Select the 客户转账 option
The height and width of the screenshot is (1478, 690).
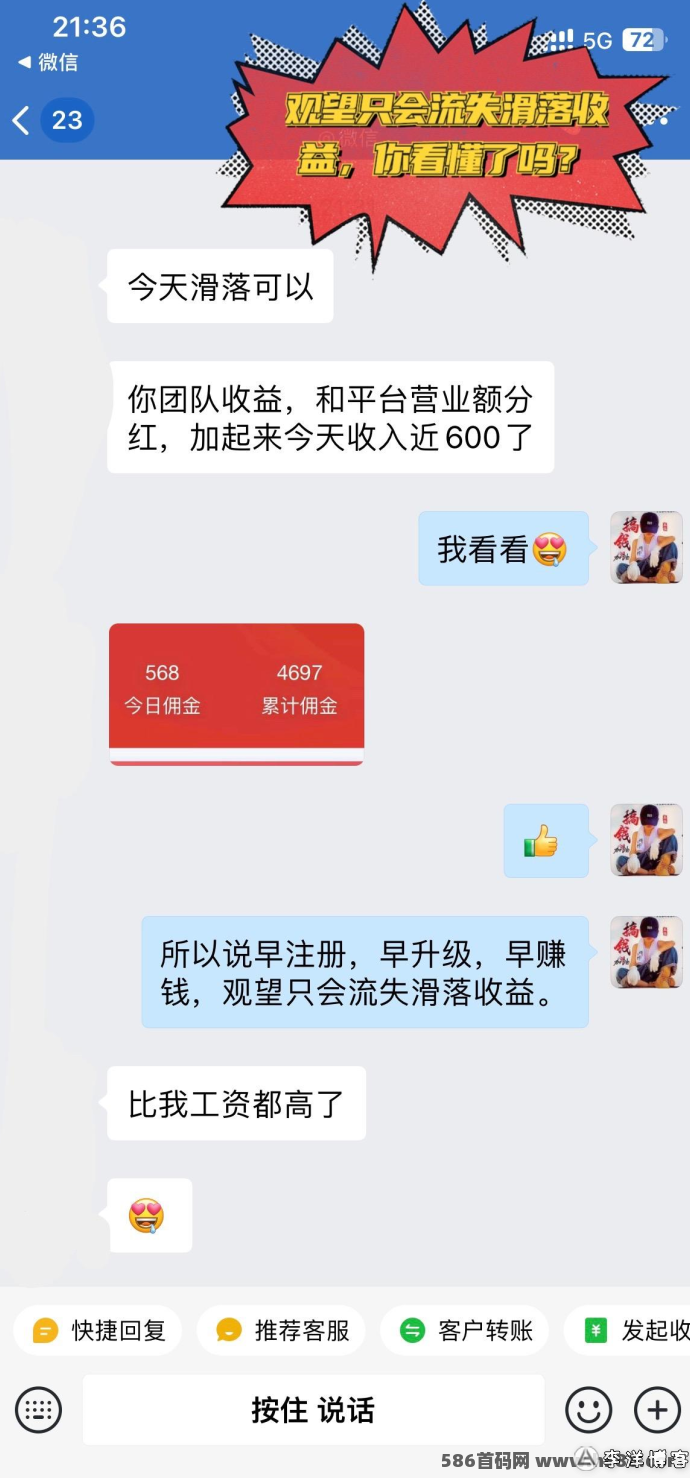(x=465, y=1330)
